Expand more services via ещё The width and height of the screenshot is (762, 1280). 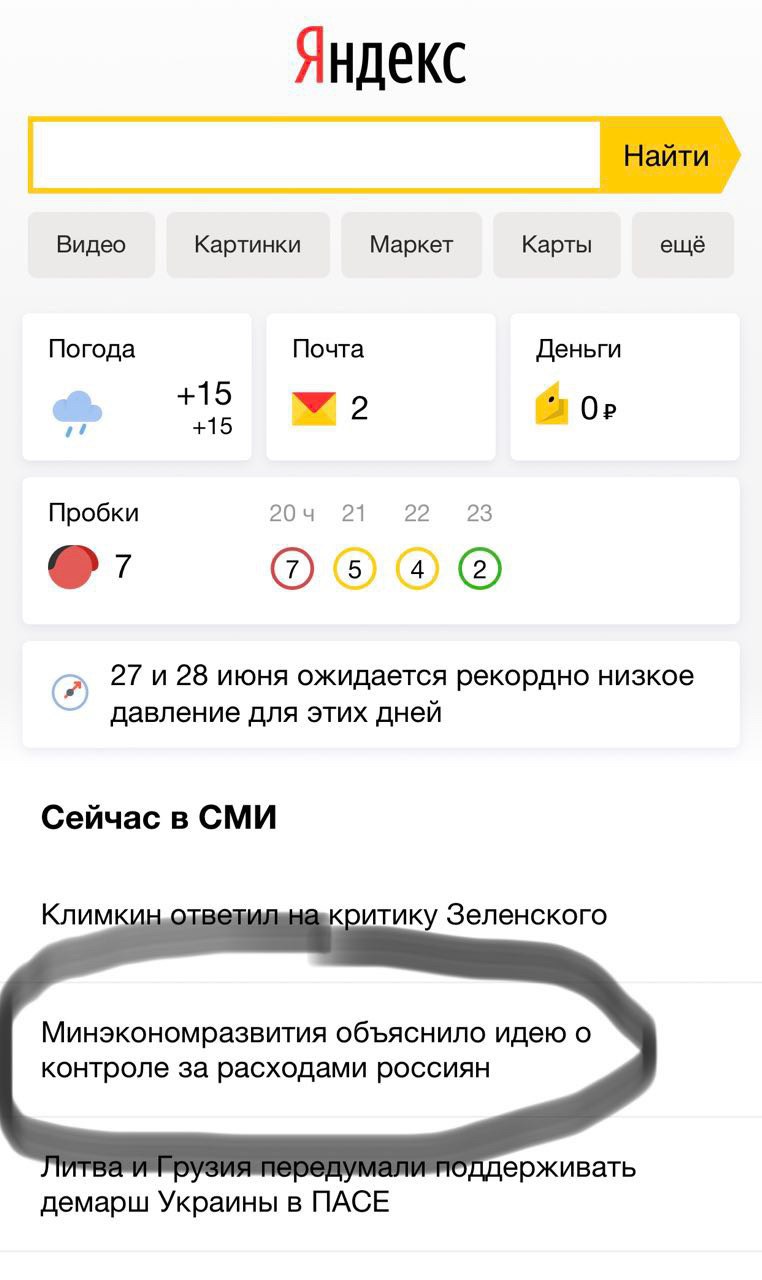tap(683, 245)
